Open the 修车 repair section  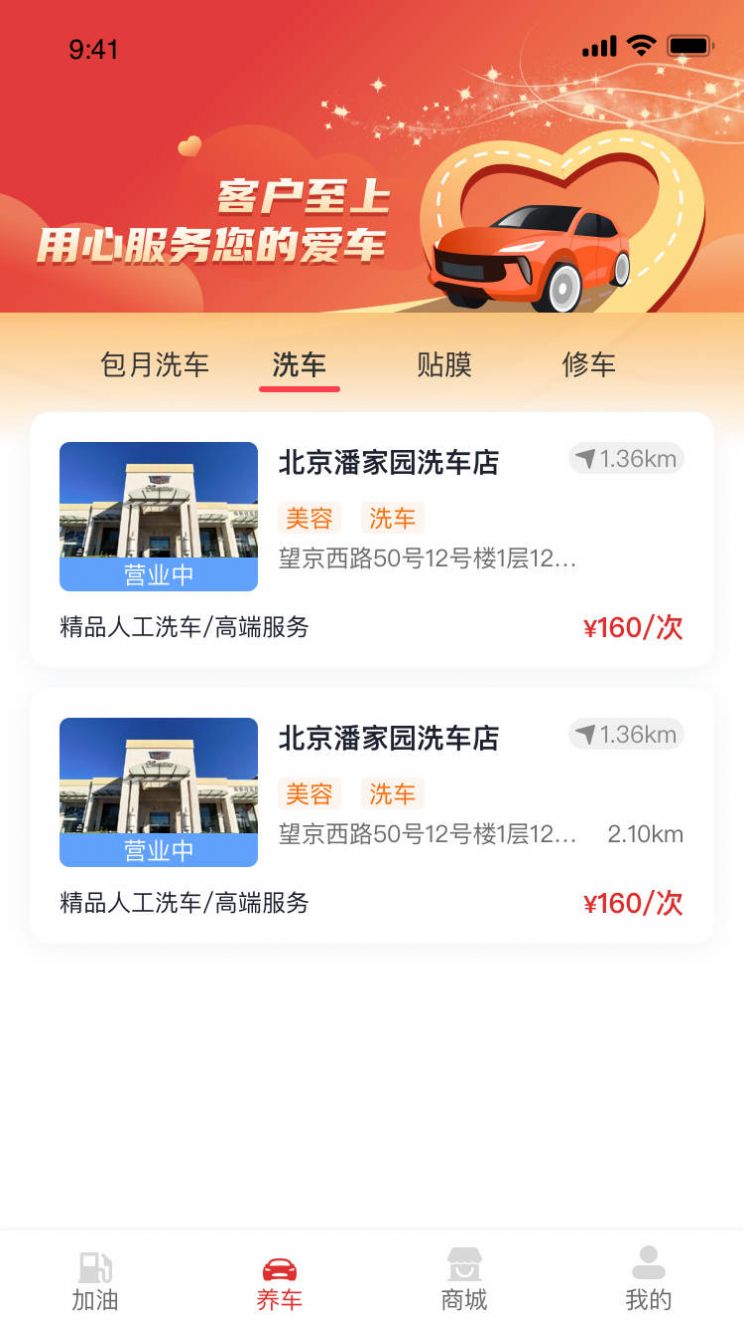(590, 365)
